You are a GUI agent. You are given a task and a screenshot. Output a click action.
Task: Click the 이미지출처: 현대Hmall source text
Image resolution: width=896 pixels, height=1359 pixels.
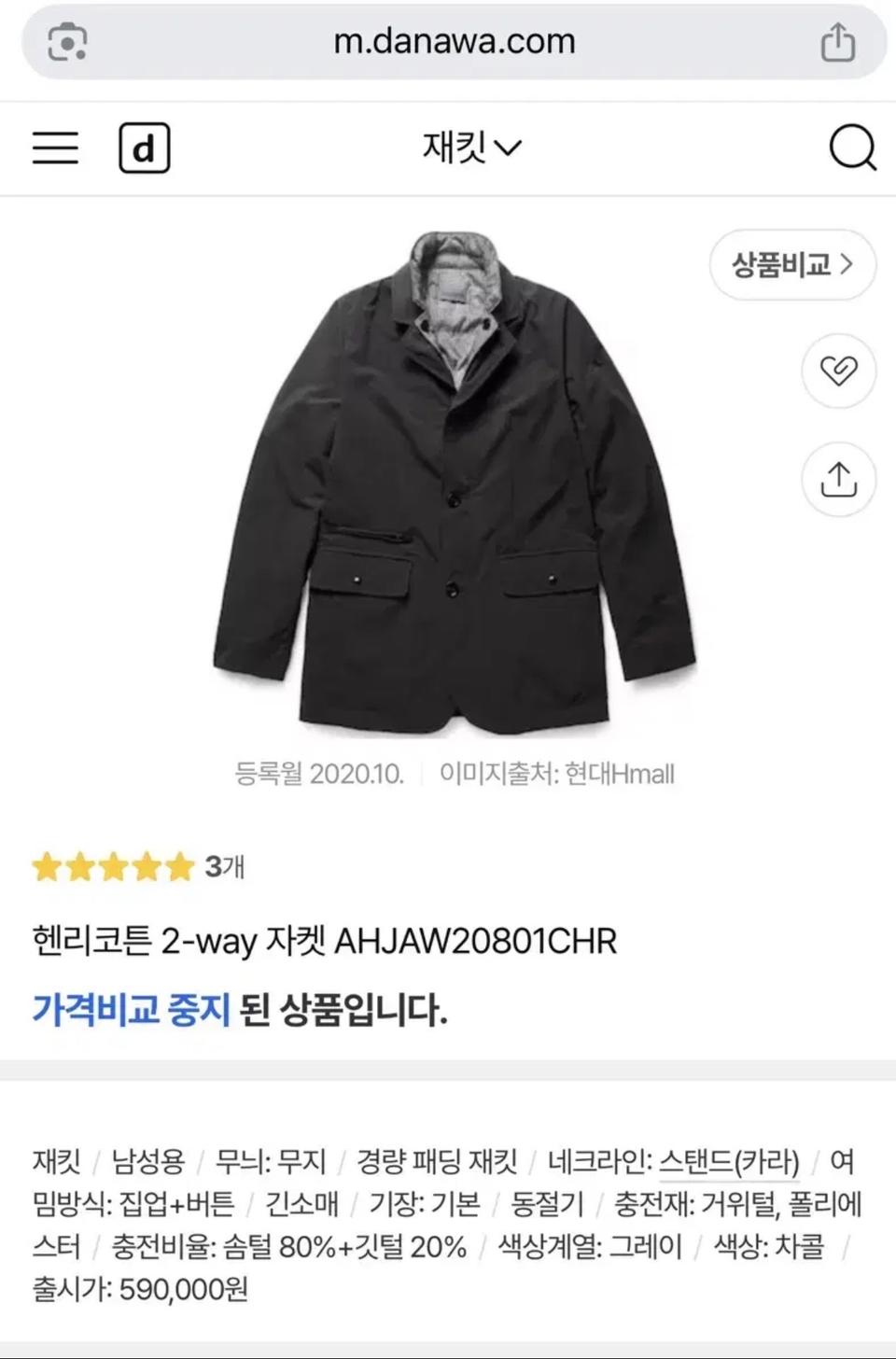558,773
